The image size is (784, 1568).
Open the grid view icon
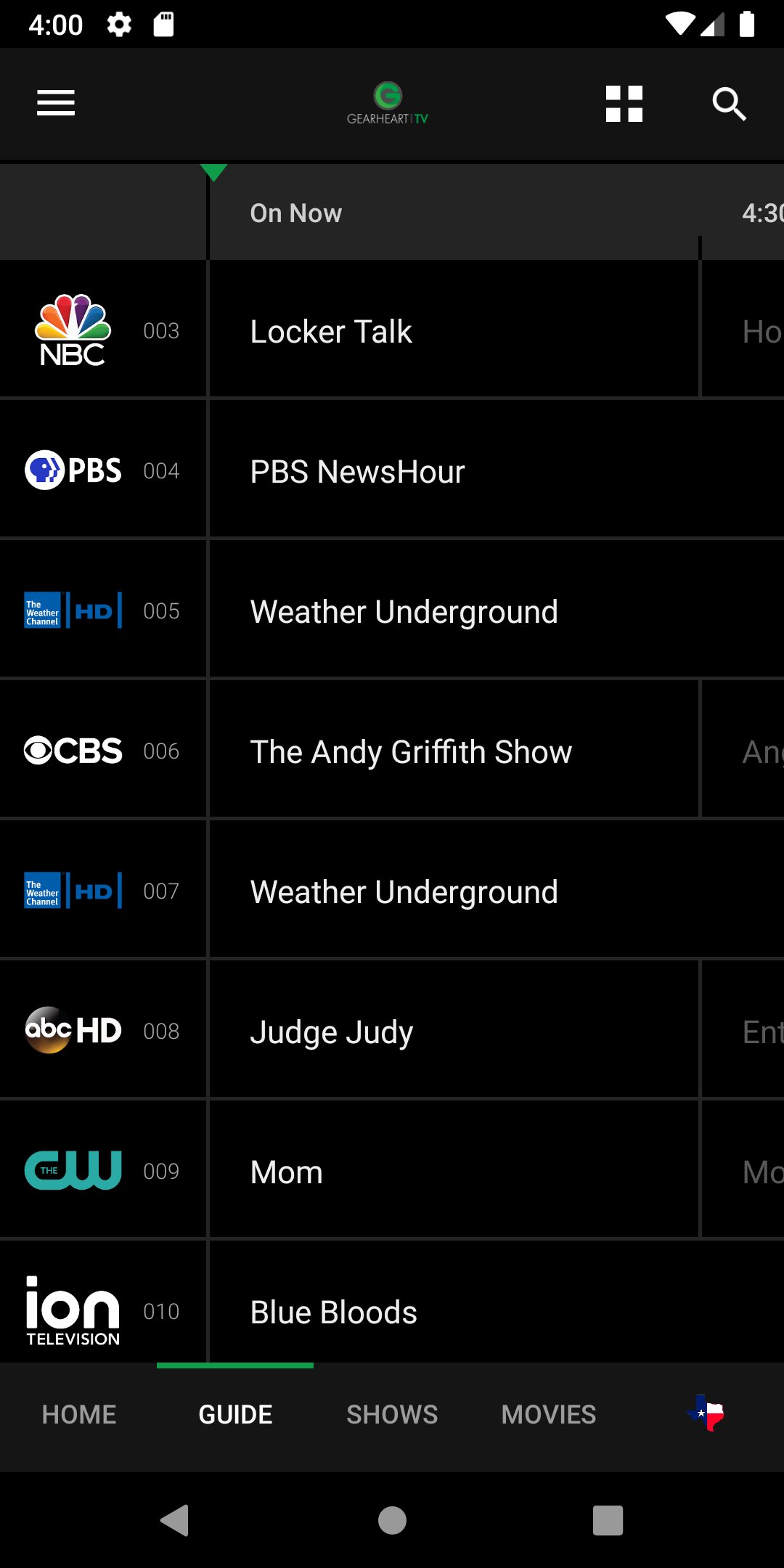click(x=624, y=104)
